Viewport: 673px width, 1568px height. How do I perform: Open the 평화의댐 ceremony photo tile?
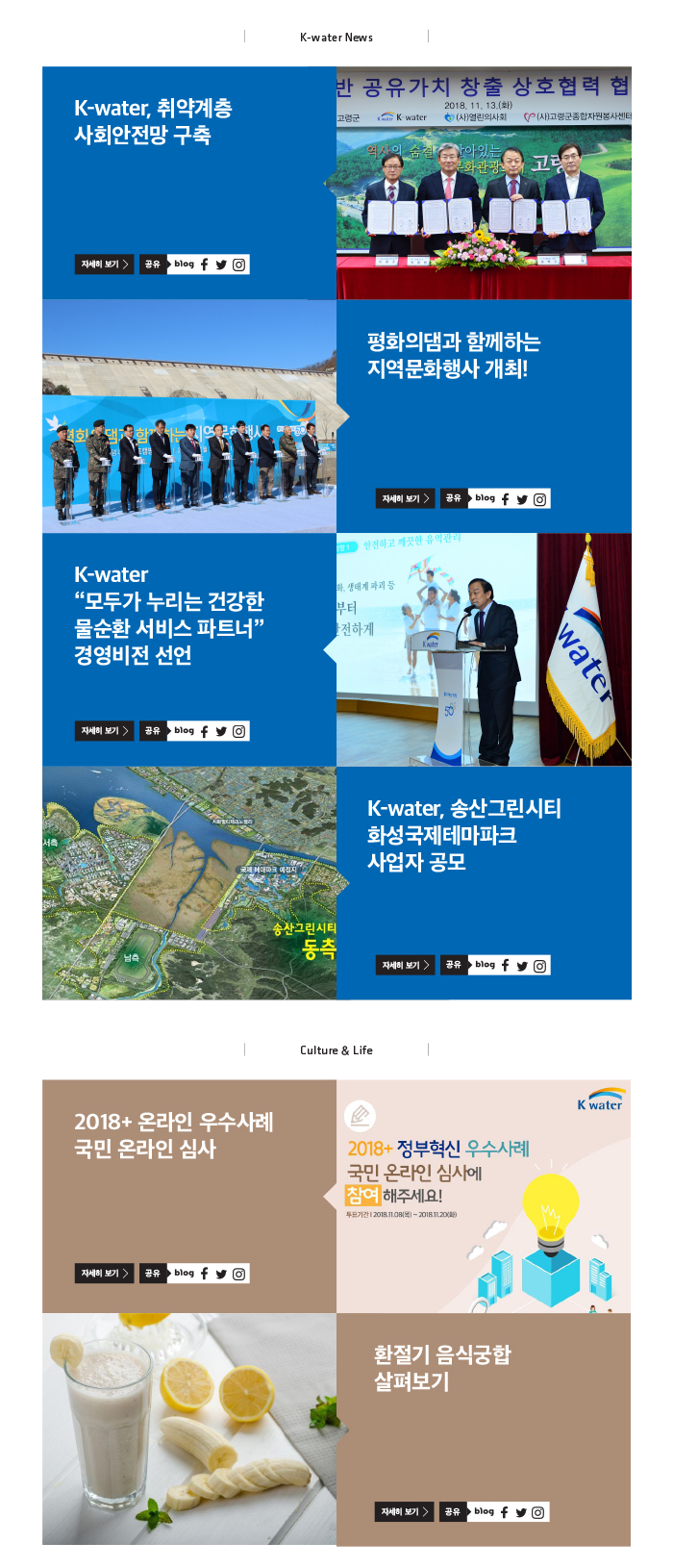[x=188, y=417]
